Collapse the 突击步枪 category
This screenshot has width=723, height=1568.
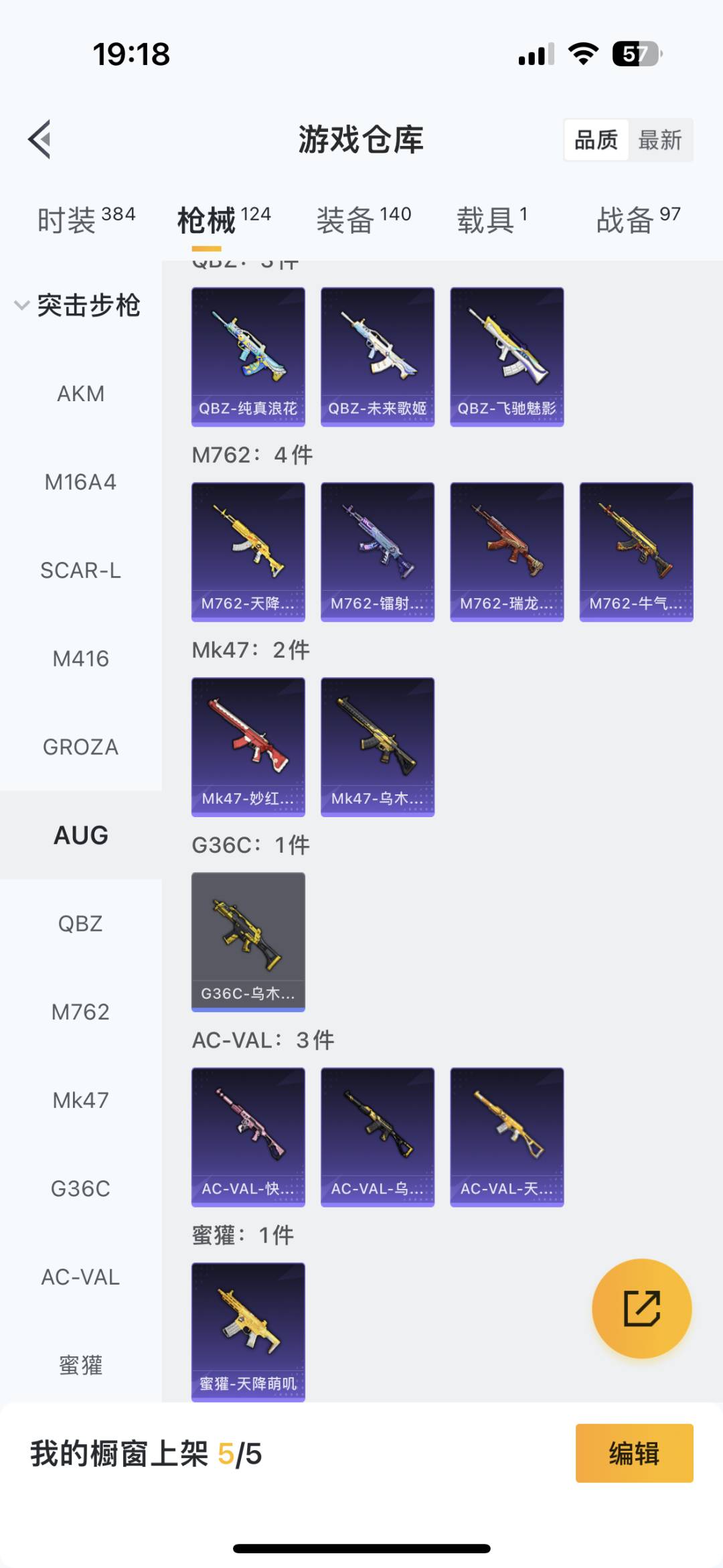[x=77, y=305]
